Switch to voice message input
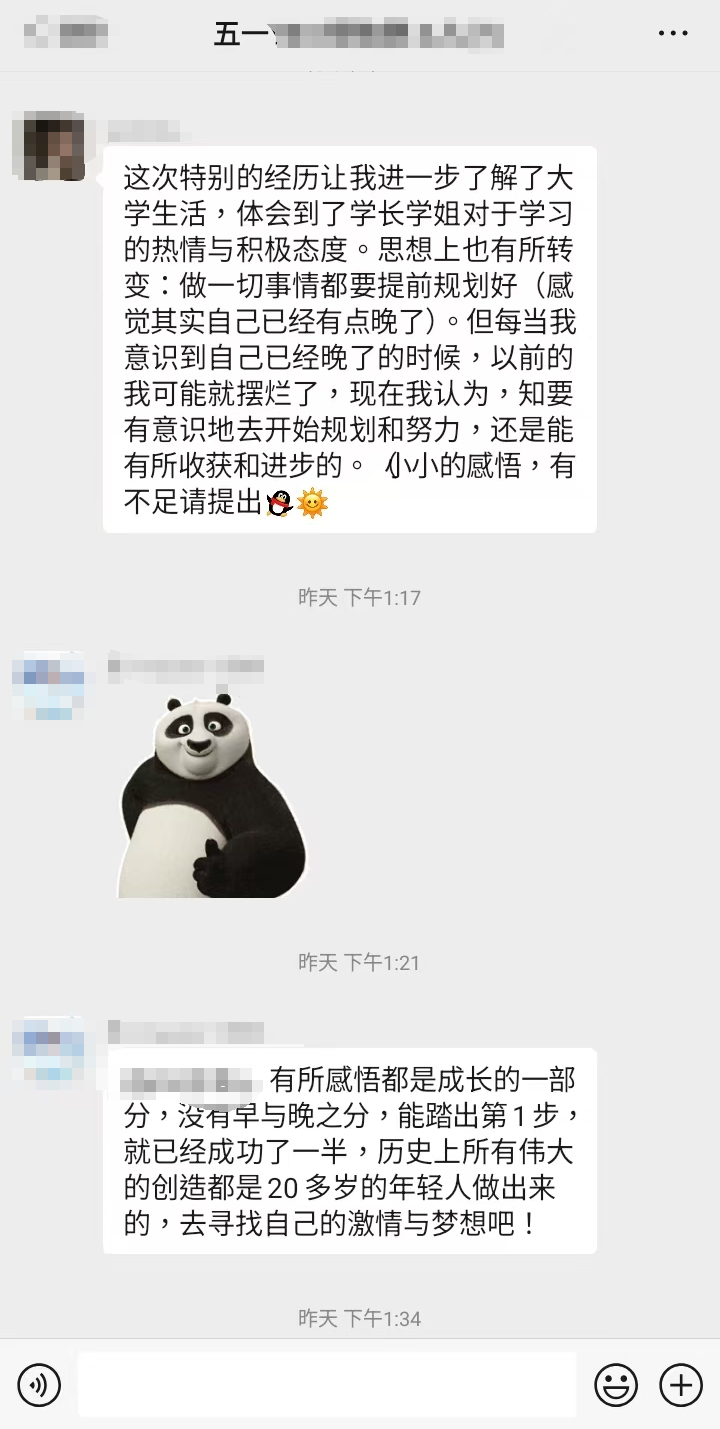This screenshot has width=720, height=1429. coord(39,1385)
